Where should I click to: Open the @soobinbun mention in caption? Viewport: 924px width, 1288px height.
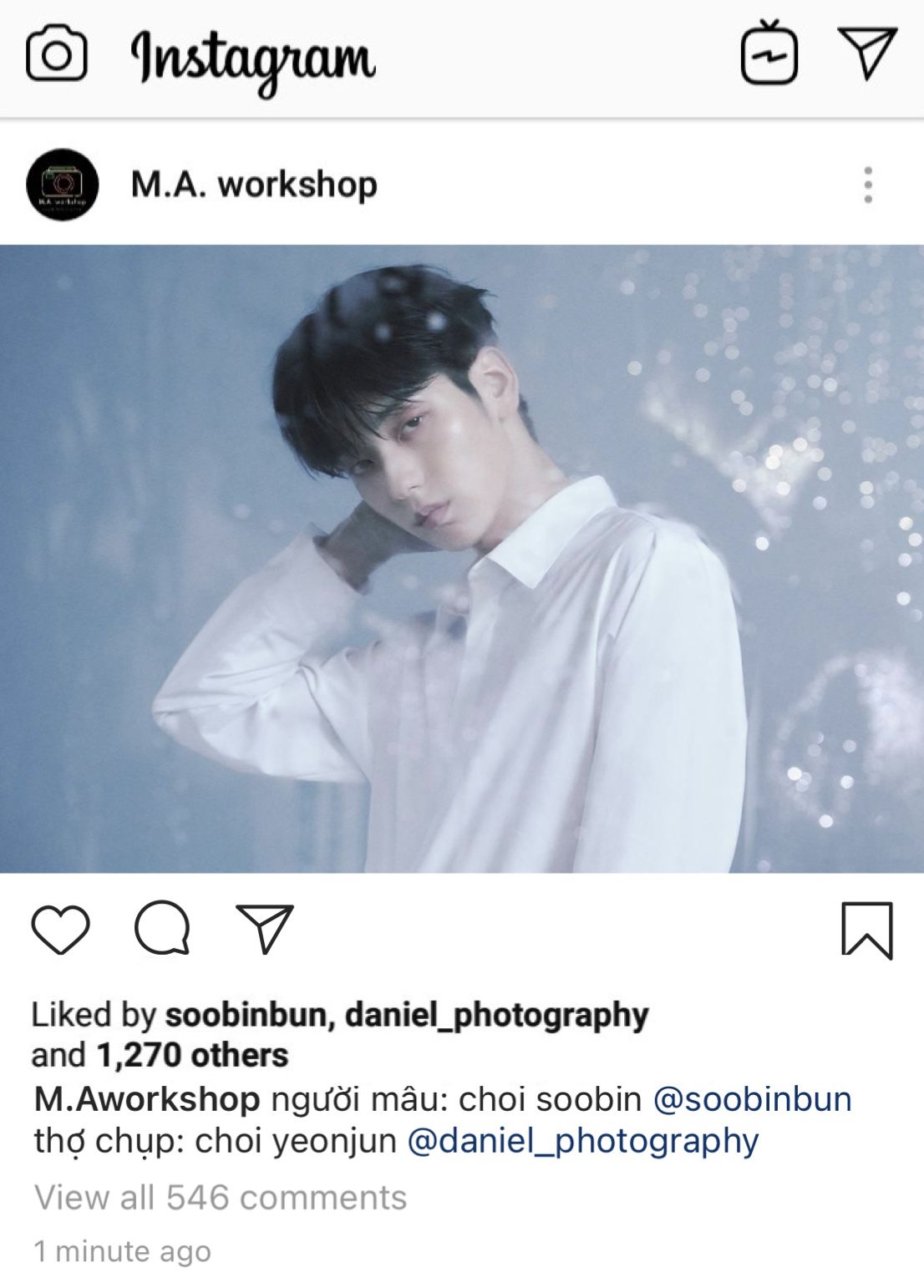[x=752, y=1099]
